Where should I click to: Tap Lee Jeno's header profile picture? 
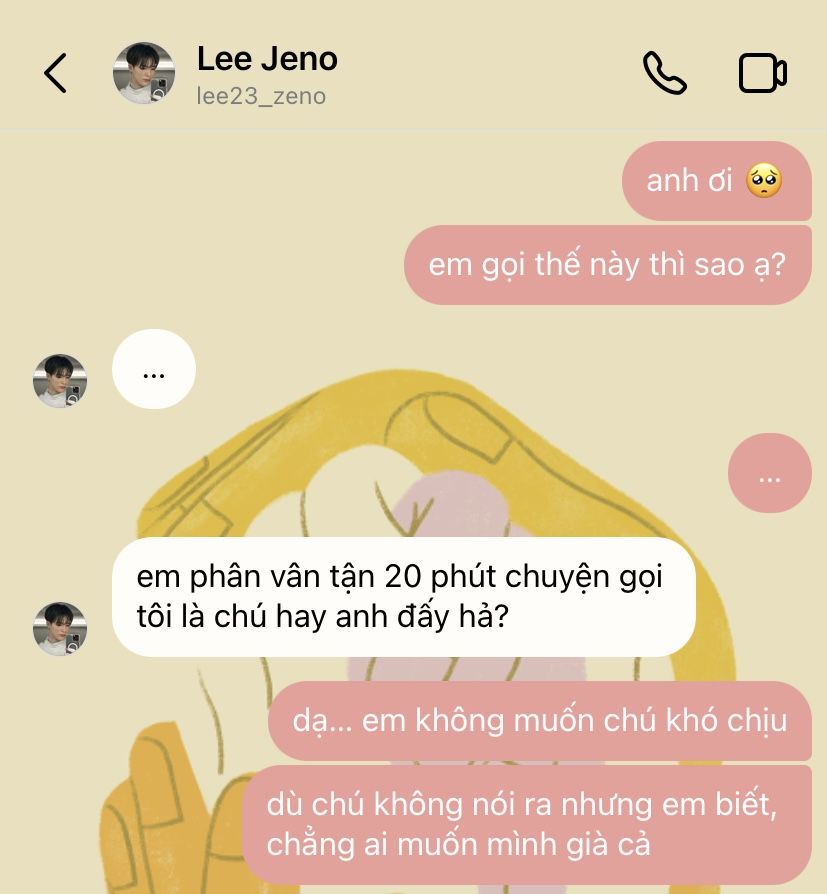(x=144, y=74)
